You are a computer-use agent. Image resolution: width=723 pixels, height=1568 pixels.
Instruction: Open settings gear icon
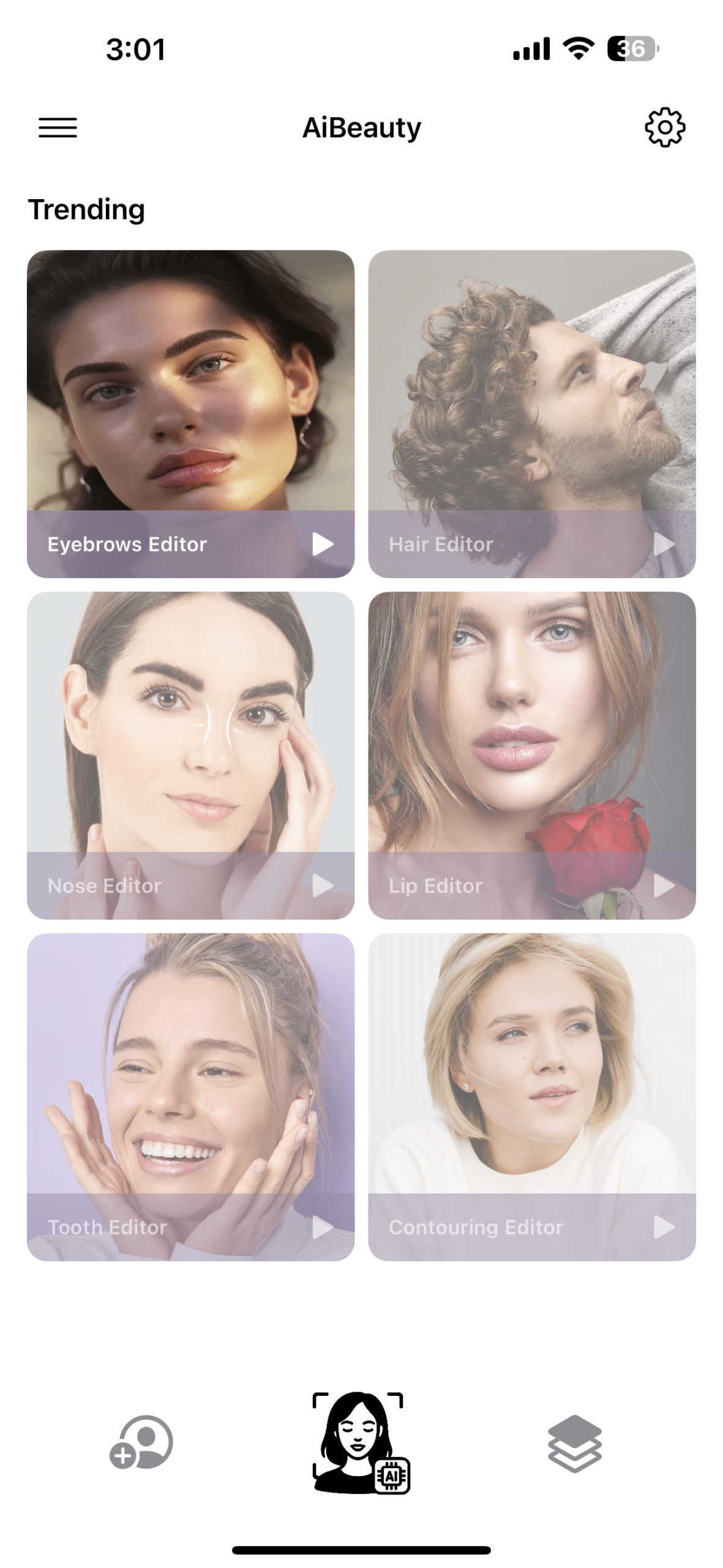(x=665, y=127)
